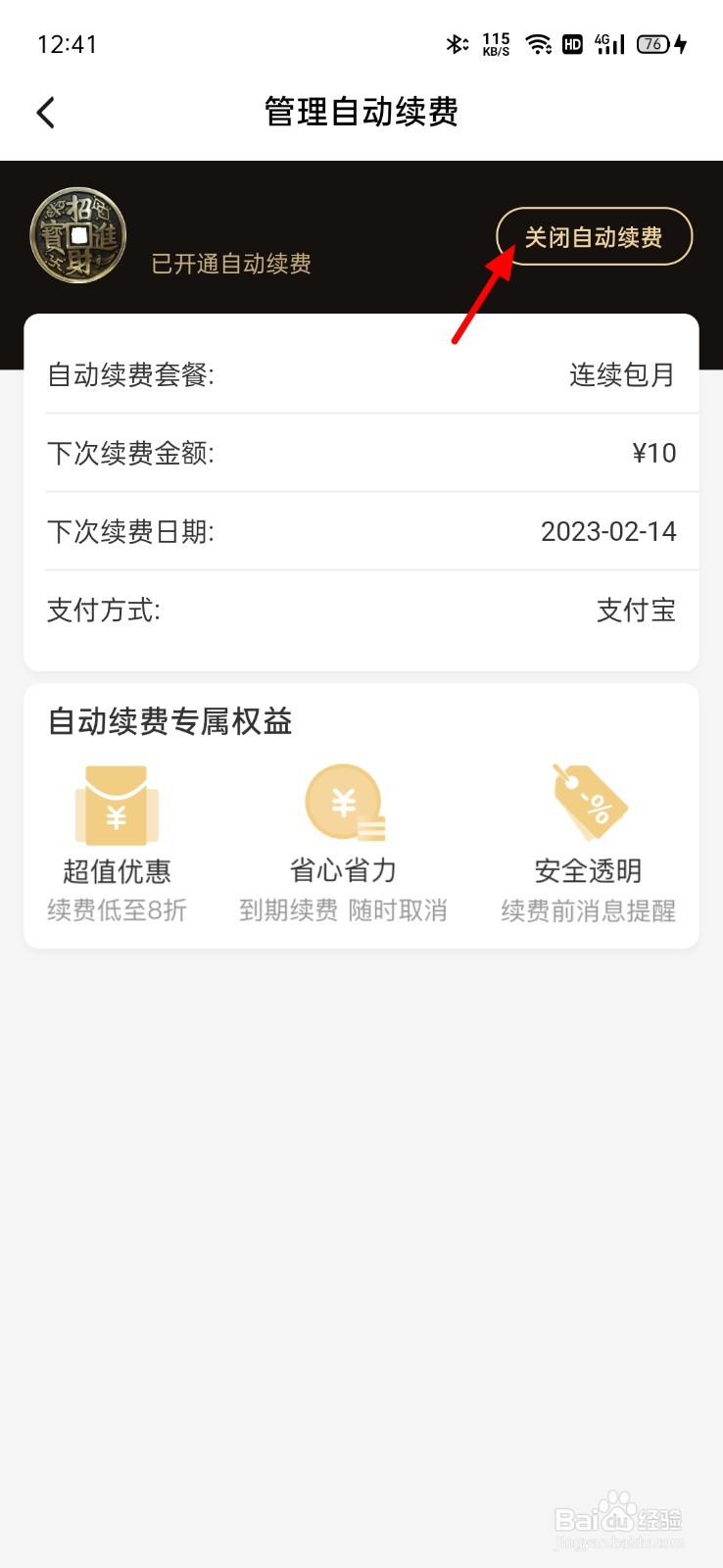Go back from the 管理自动续费 page
Image resolution: width=723 pixels, height=1568 pixels.
(46, 113)
